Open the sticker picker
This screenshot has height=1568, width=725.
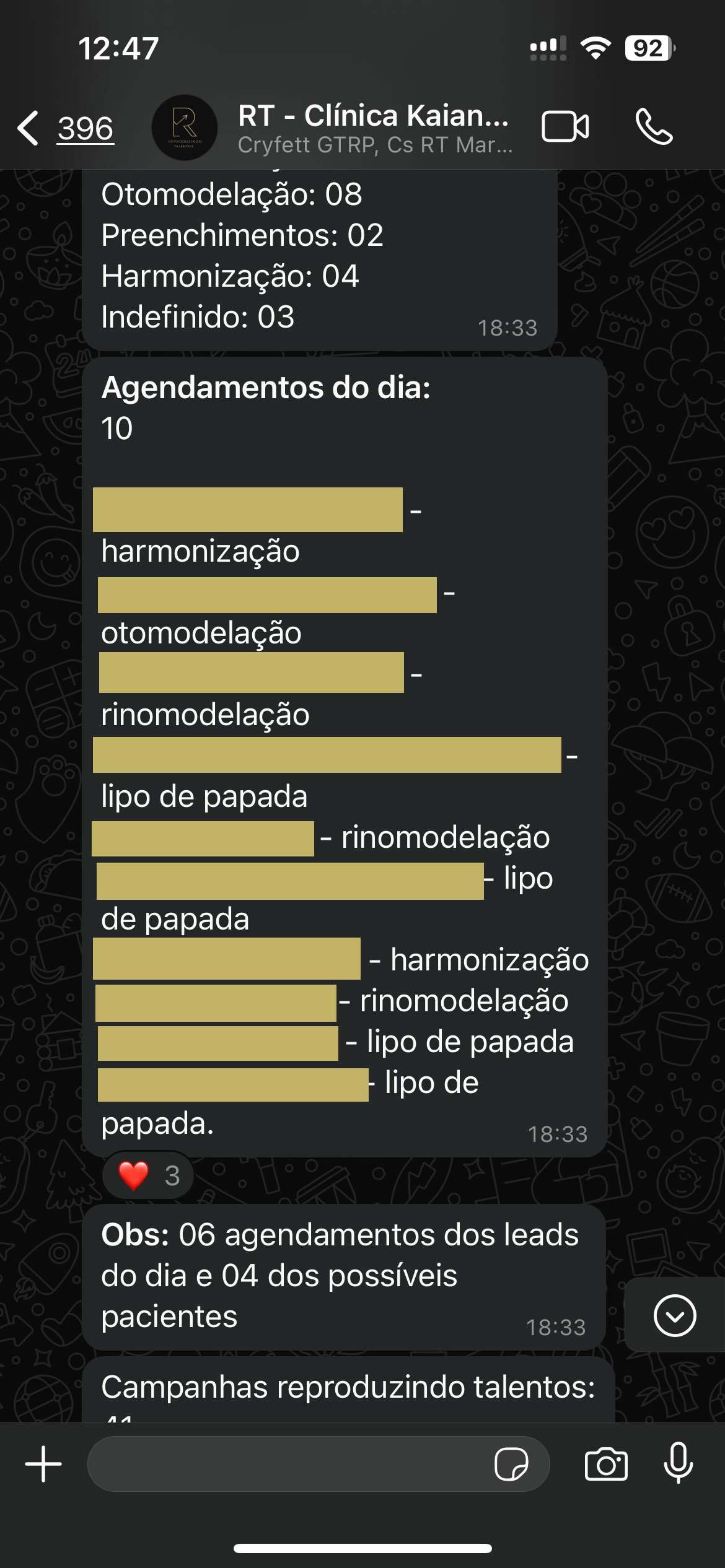511,1465
